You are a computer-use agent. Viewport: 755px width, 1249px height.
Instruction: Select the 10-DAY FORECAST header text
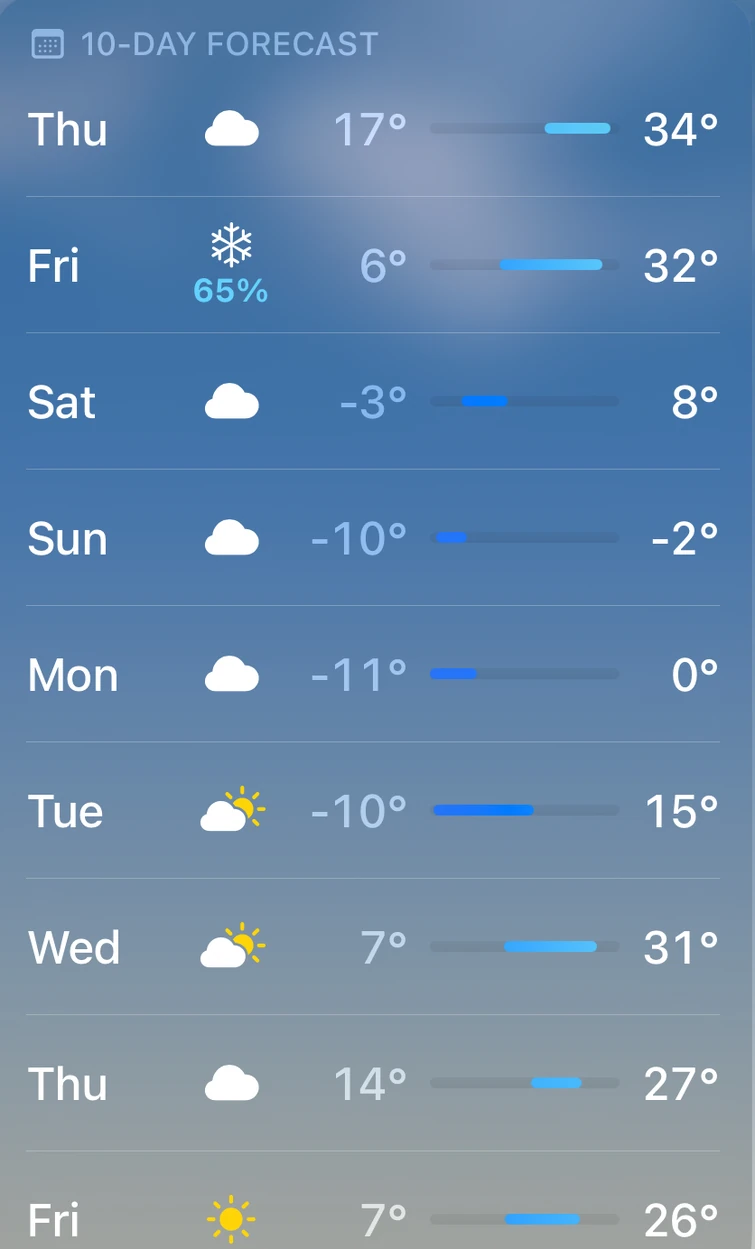[230, 42]
